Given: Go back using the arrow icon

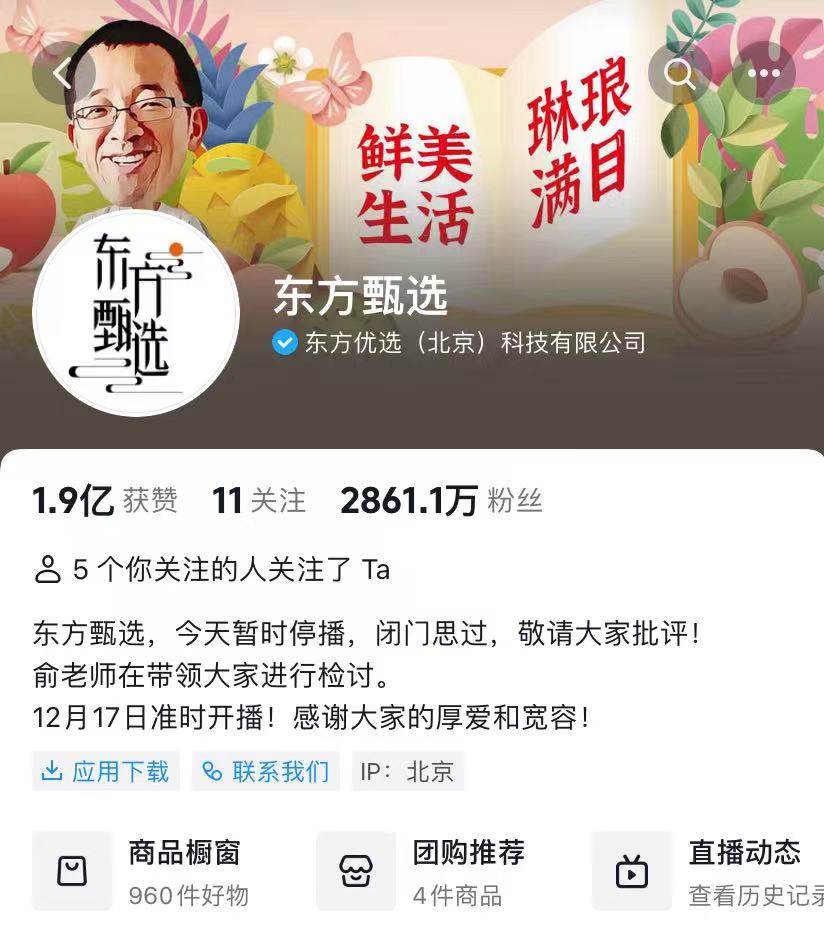Looking at the screenshot, I should 63,72.
